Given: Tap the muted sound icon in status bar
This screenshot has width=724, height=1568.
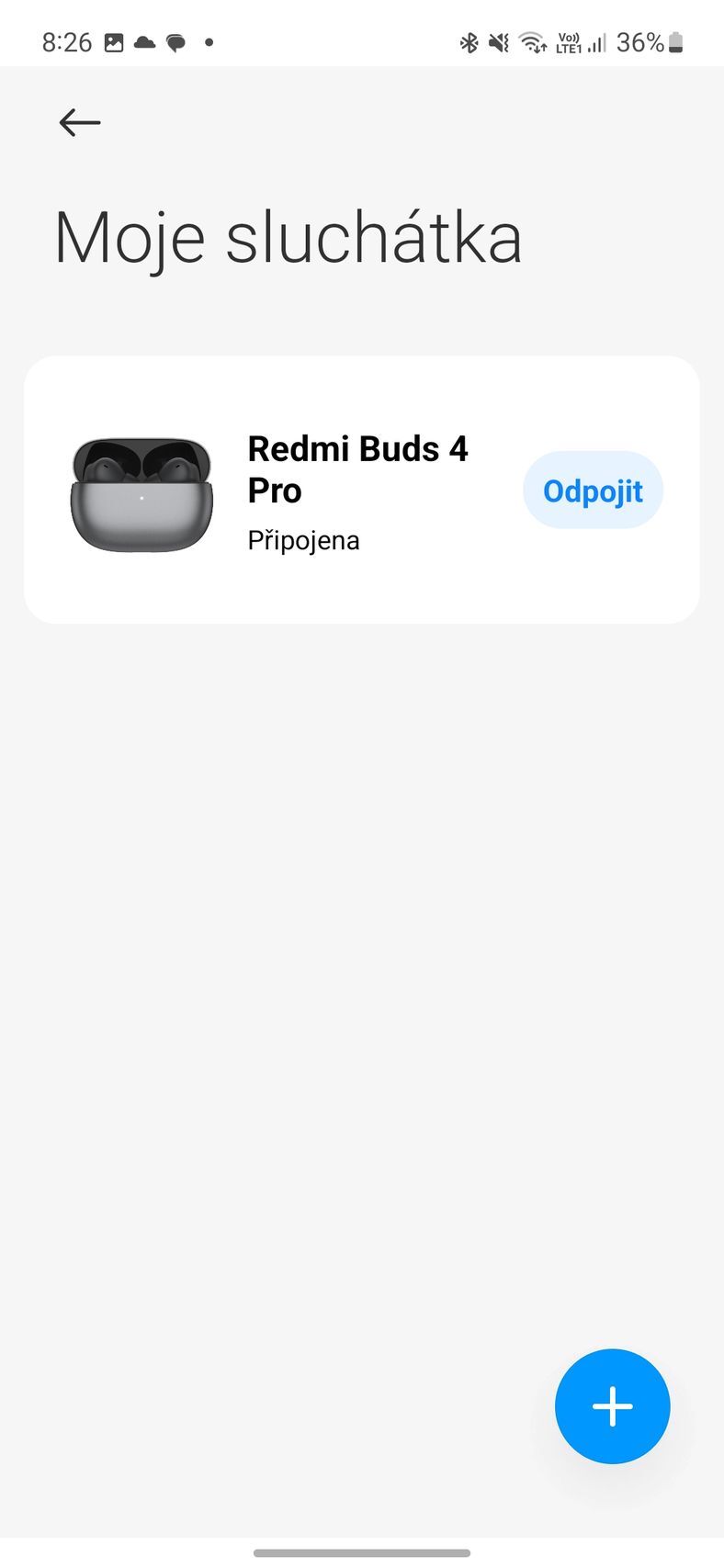Looking at the screenshot, I should 499,42.
